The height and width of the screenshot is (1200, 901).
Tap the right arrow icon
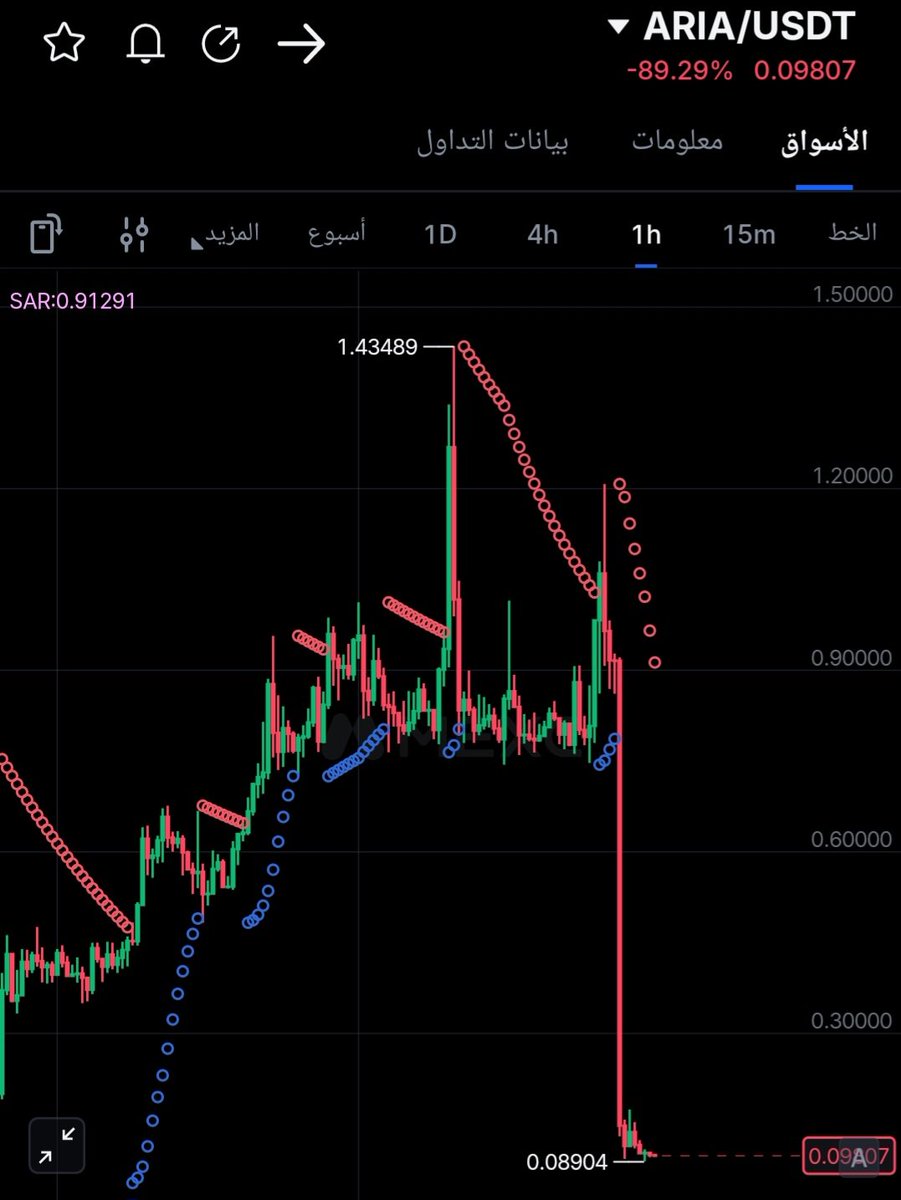click(301, 44)
